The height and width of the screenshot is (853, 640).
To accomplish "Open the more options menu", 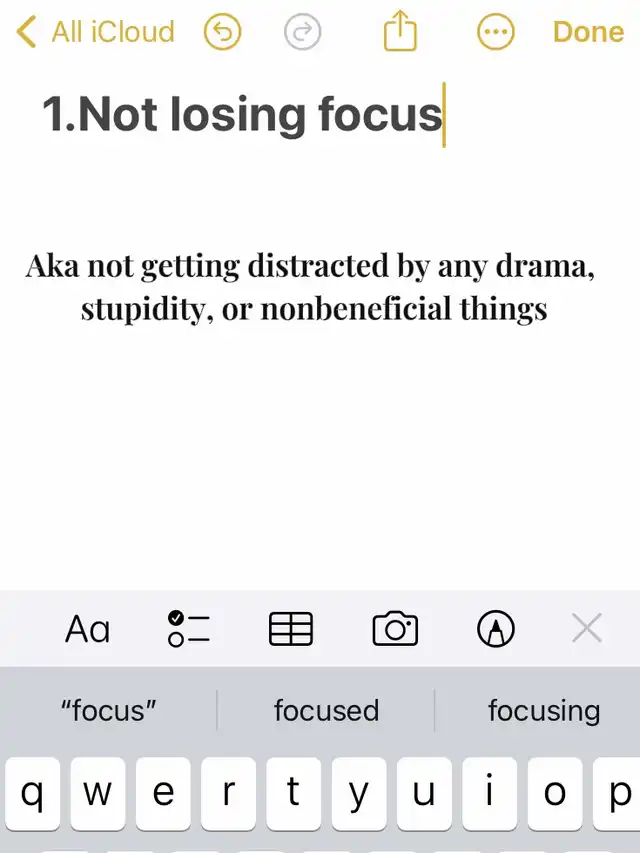I will pyautogui.click(x=496, y=33).
